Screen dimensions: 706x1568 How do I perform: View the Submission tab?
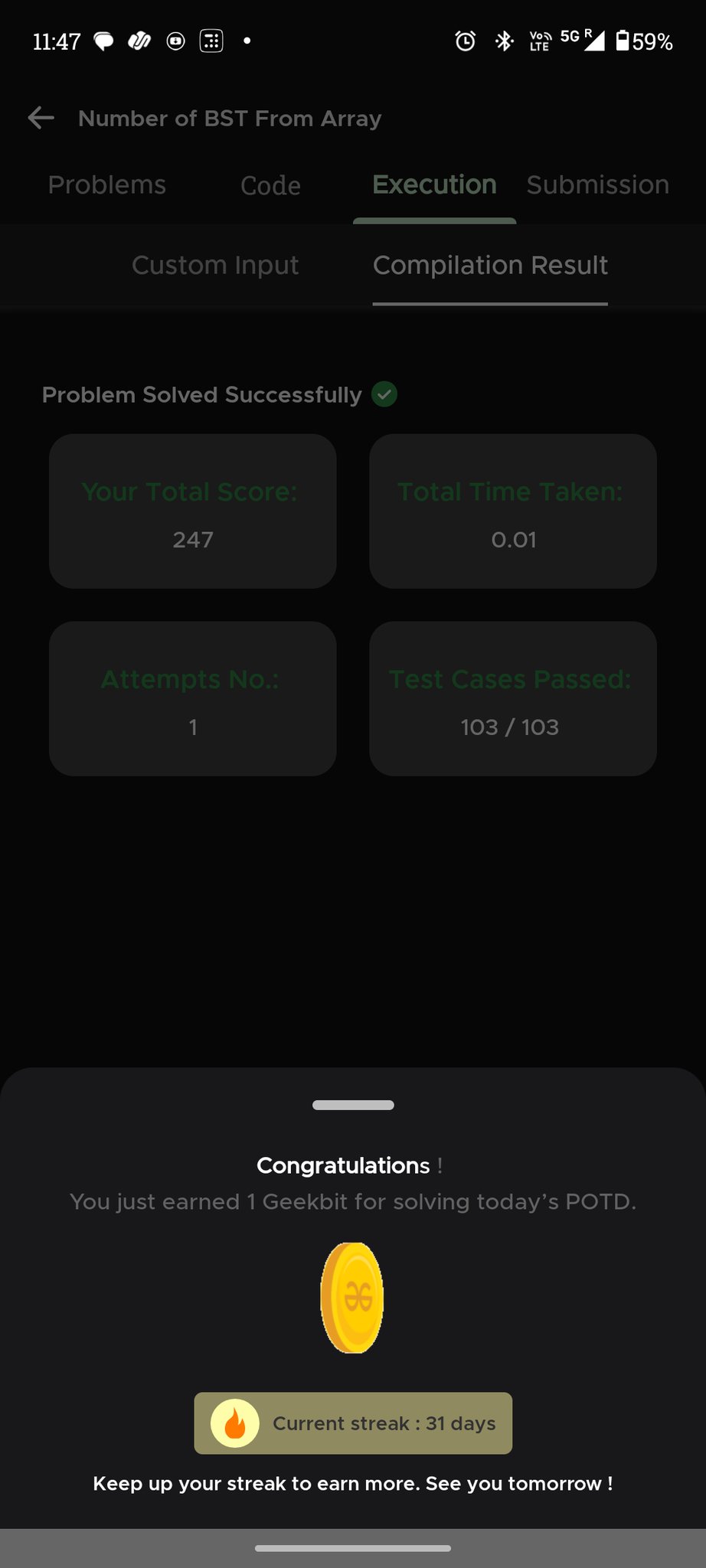(597, 185)
